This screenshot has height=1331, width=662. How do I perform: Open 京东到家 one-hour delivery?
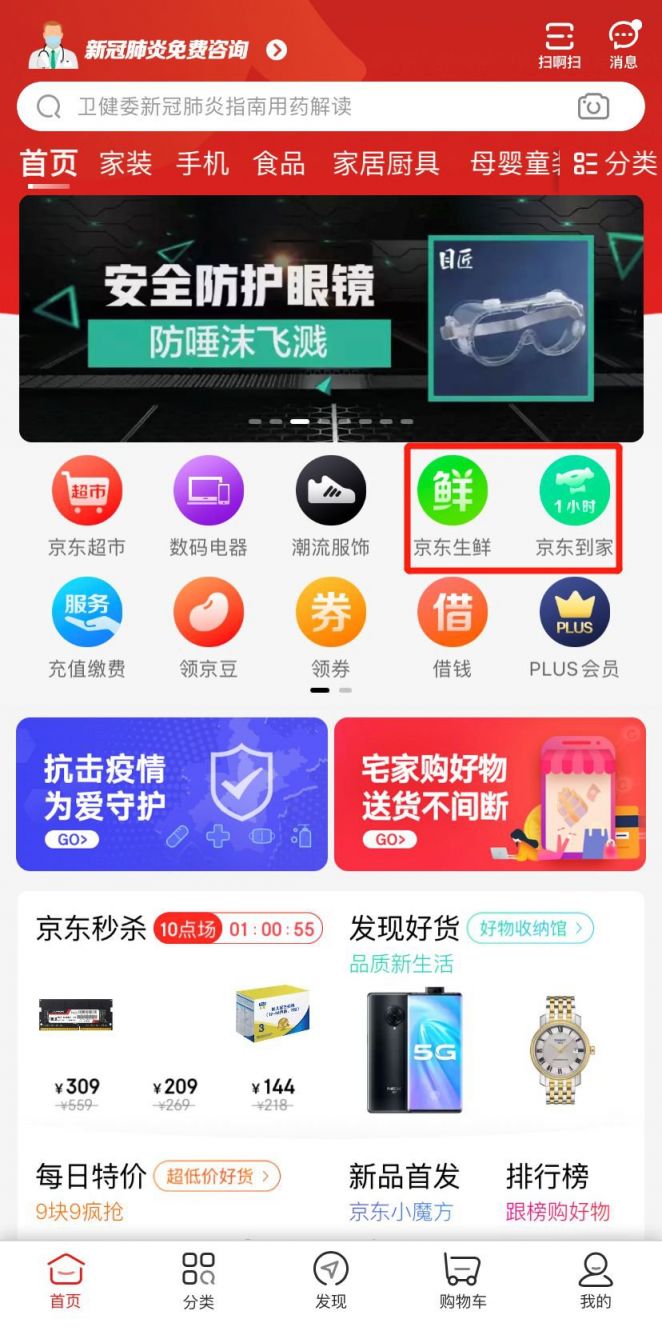click(574, 506)
